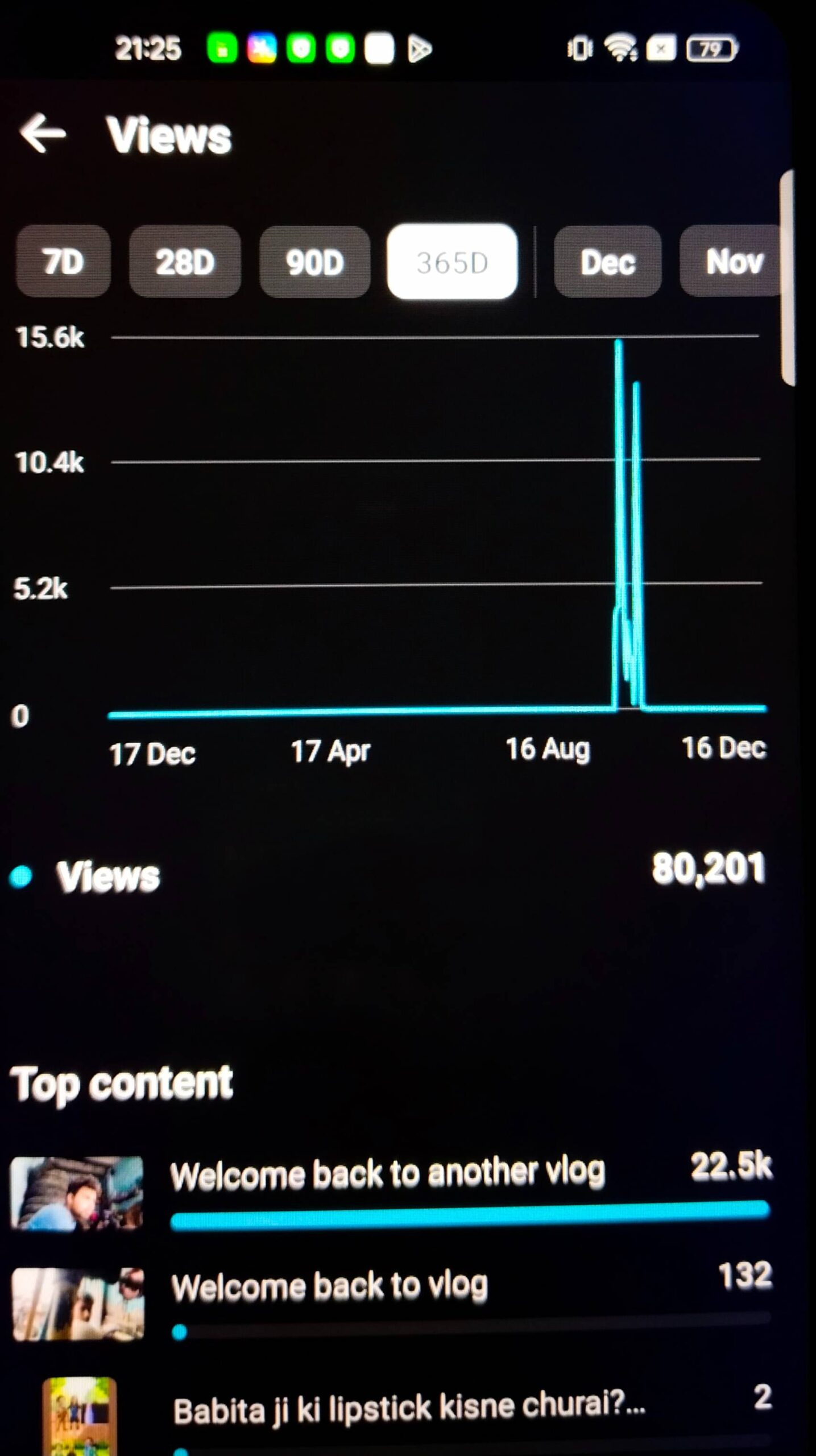
Task: Switch to the 28D range
Action: pyautogui.click(x=185, y=262)
